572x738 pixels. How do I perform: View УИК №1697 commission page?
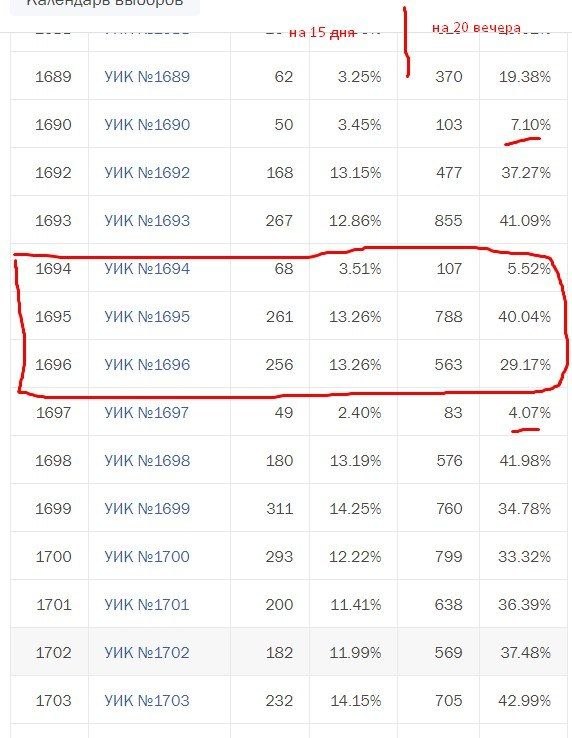click(147, 412)
